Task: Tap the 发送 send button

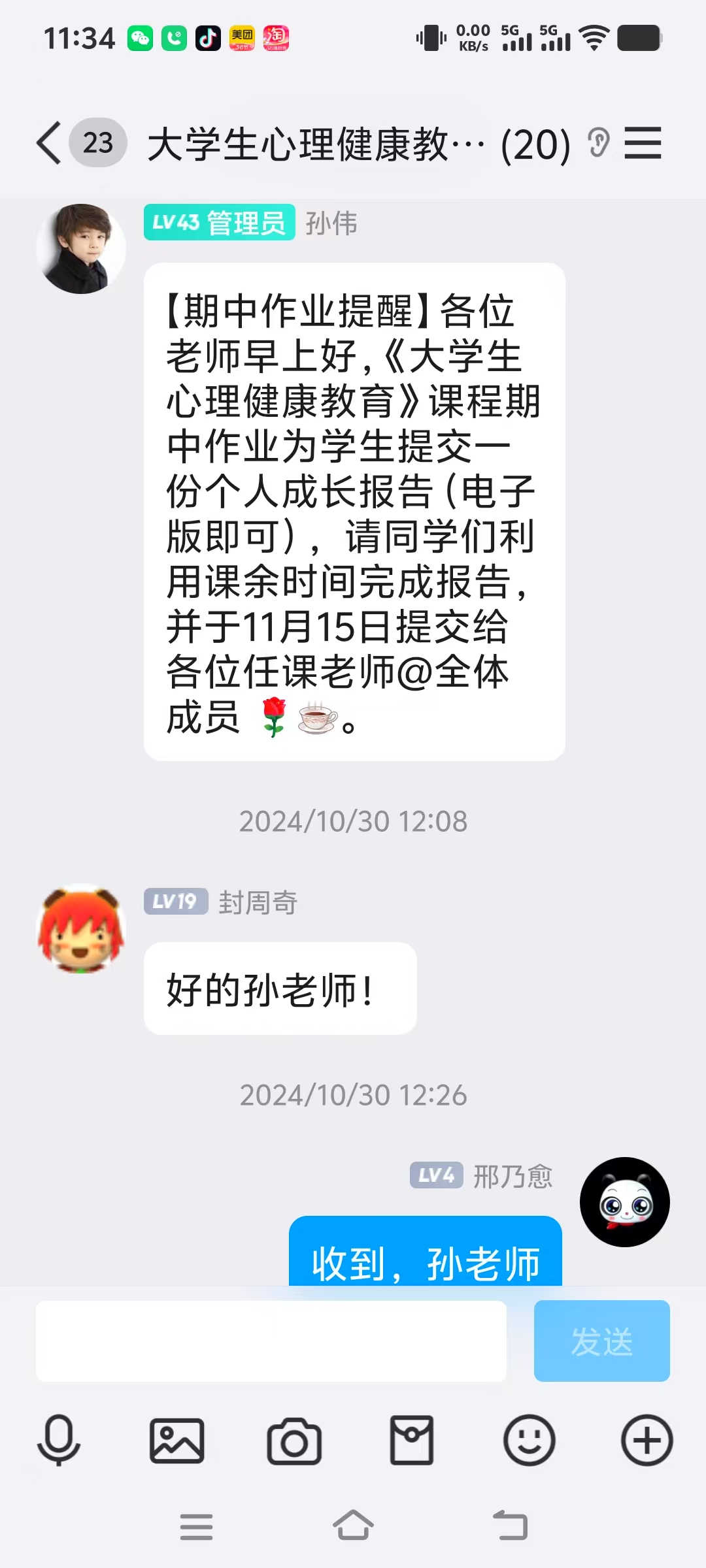Action: click(x=601, y=1341)
